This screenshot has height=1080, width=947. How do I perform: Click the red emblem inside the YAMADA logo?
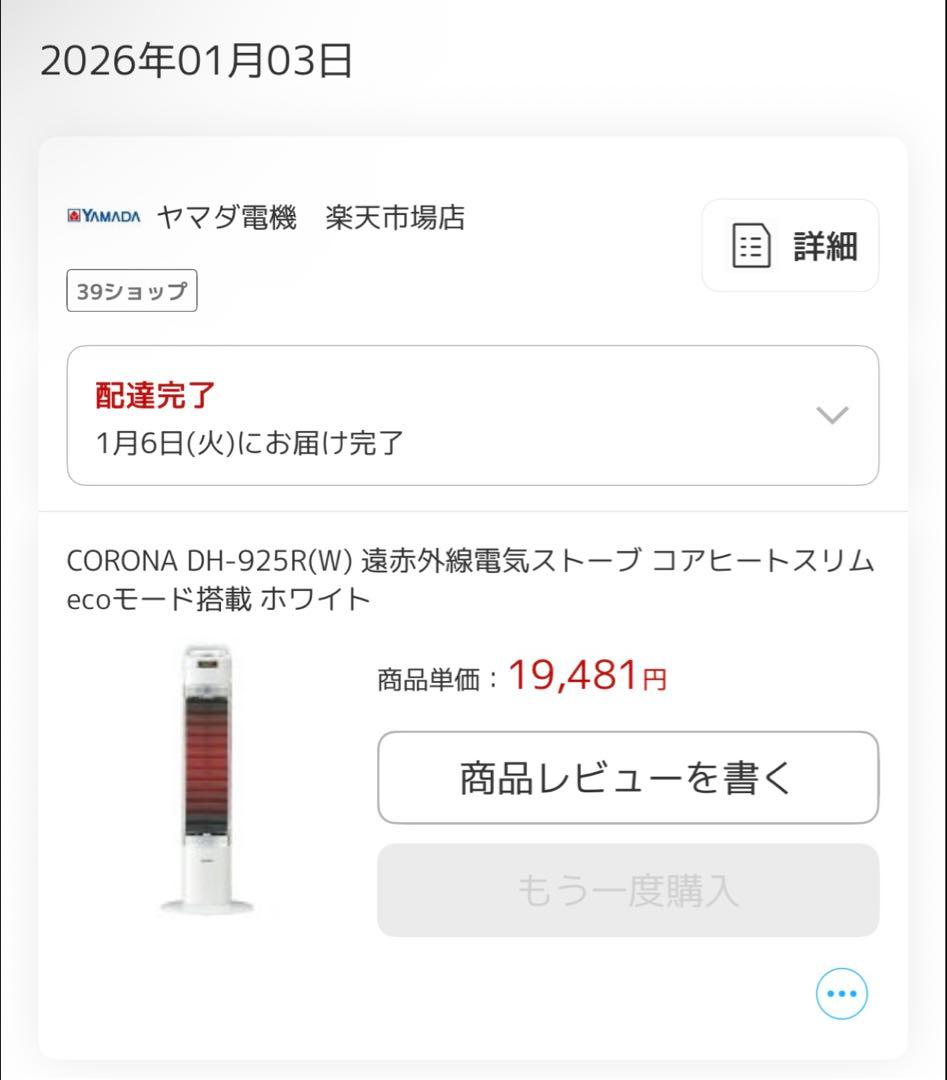[x=74, y=214]
